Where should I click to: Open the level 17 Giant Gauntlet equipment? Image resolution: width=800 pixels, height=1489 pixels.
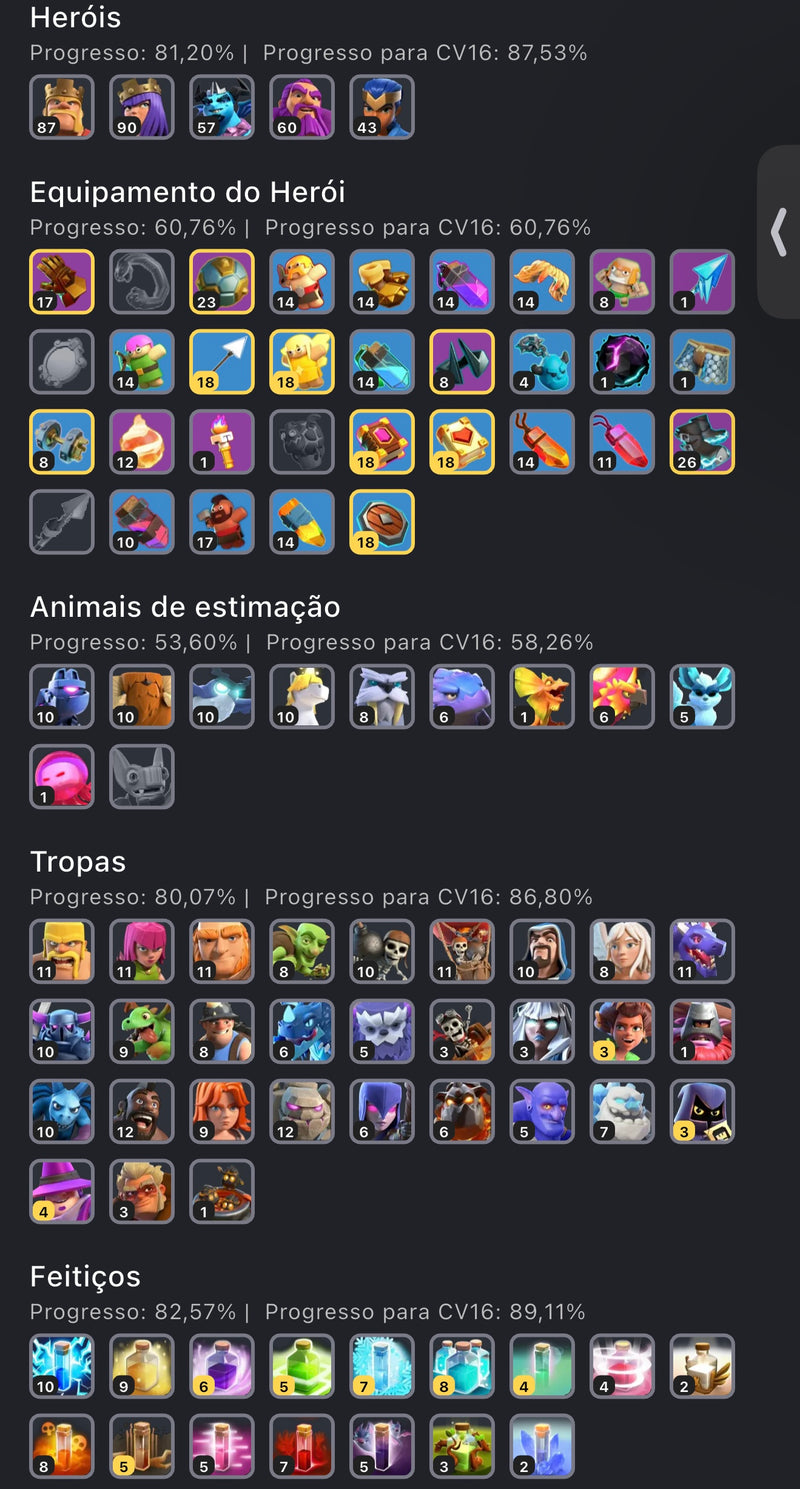click(61, 282)
